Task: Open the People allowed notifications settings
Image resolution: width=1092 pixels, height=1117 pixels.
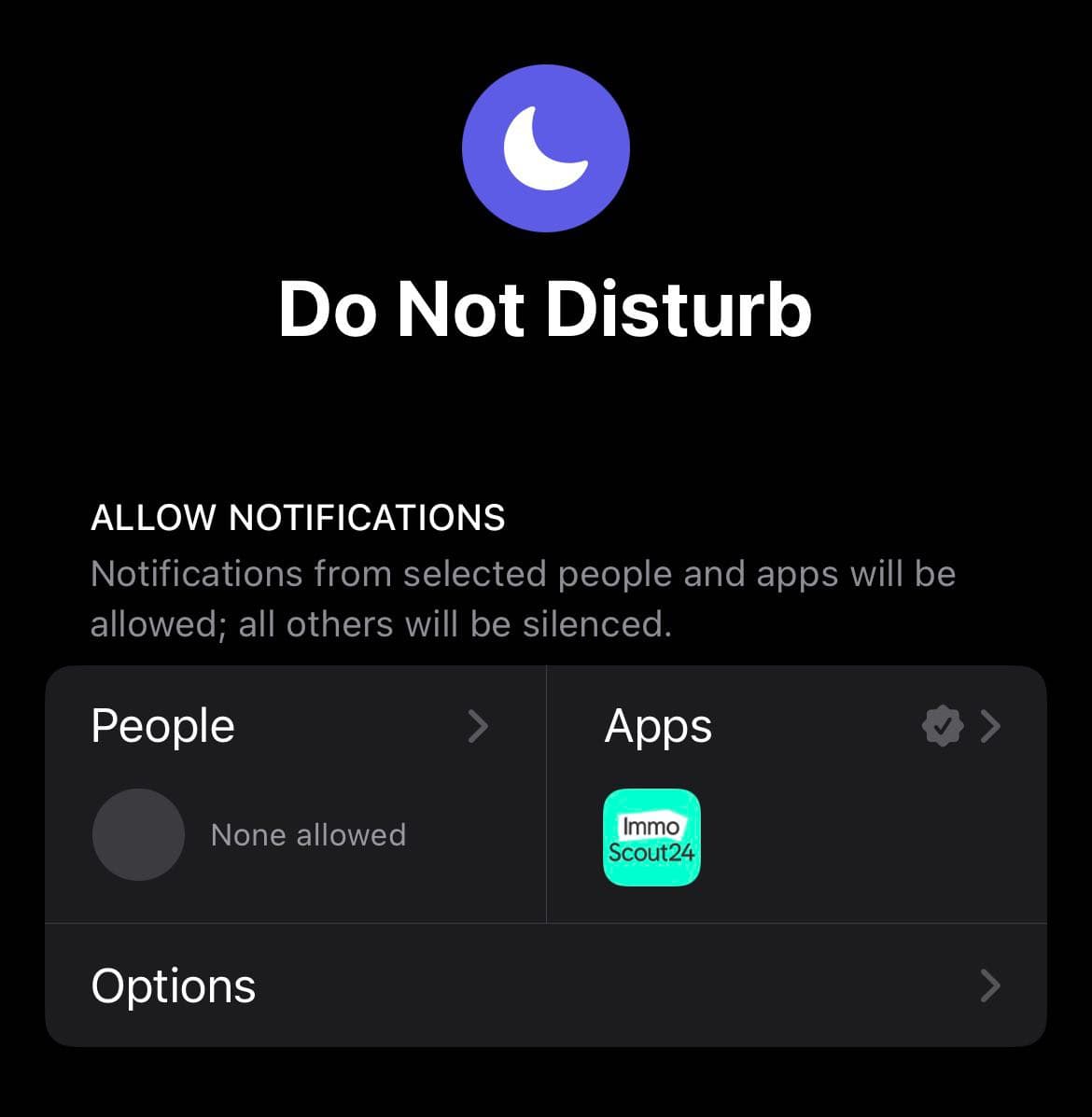Action: 294,793
